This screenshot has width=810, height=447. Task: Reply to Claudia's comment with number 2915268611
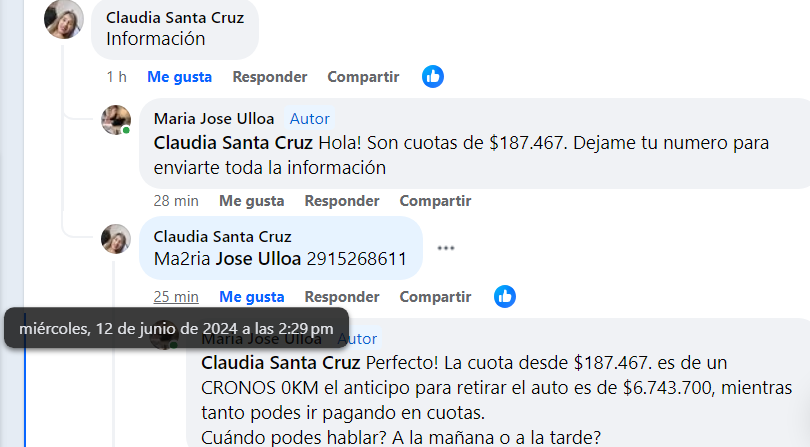click(342, 296)
